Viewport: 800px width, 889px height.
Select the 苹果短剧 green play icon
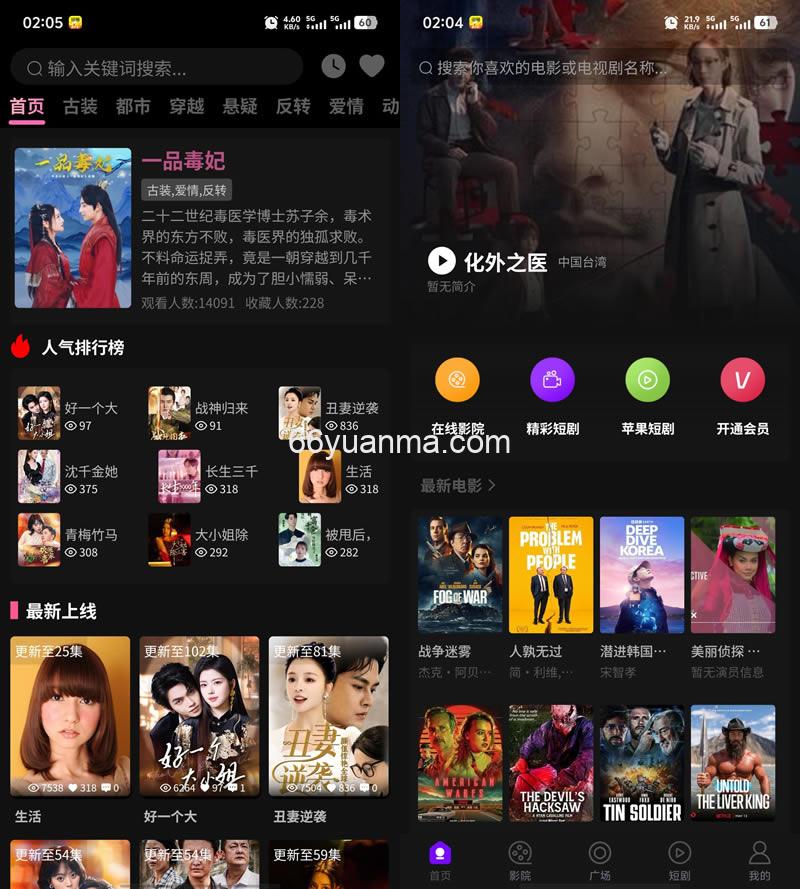tap(647, 381)
